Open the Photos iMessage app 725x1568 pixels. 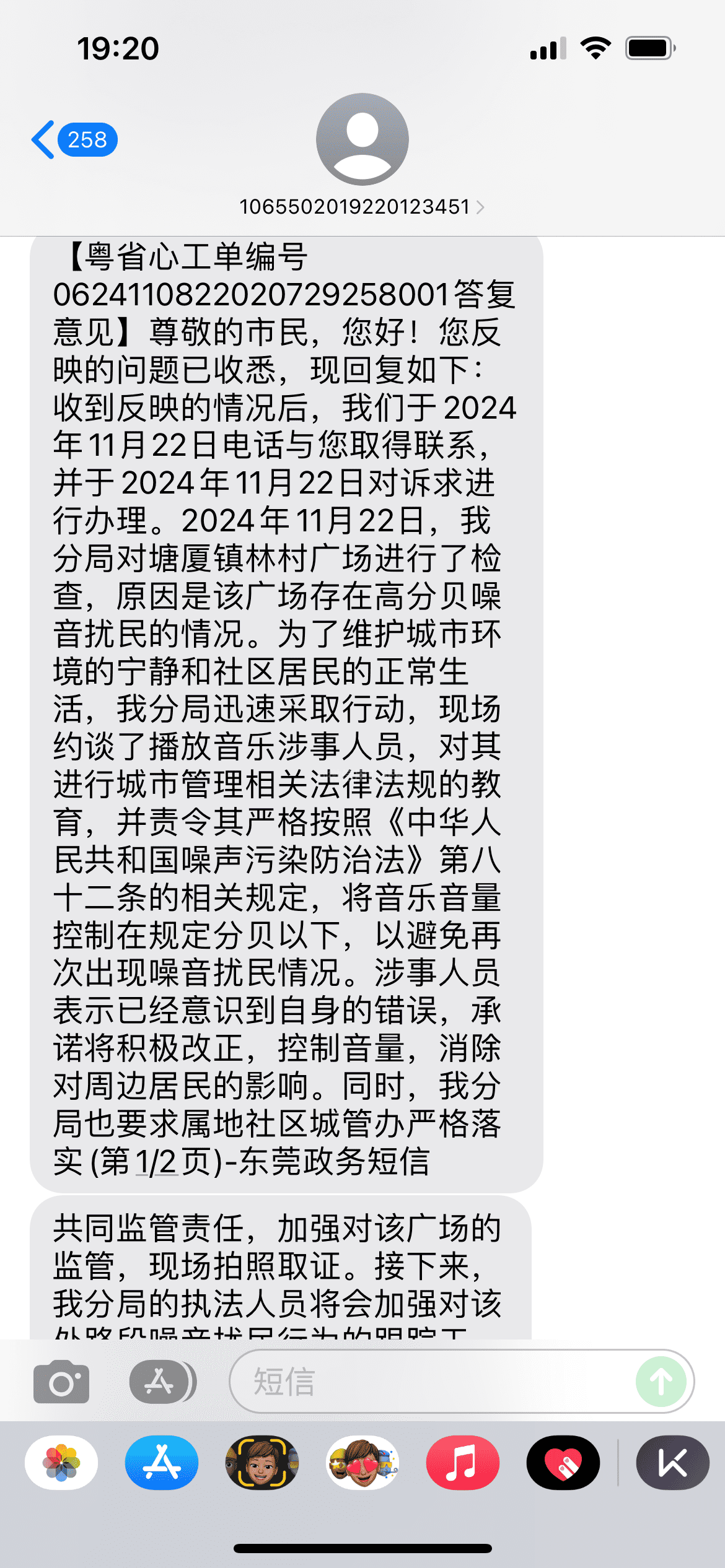61,1463
